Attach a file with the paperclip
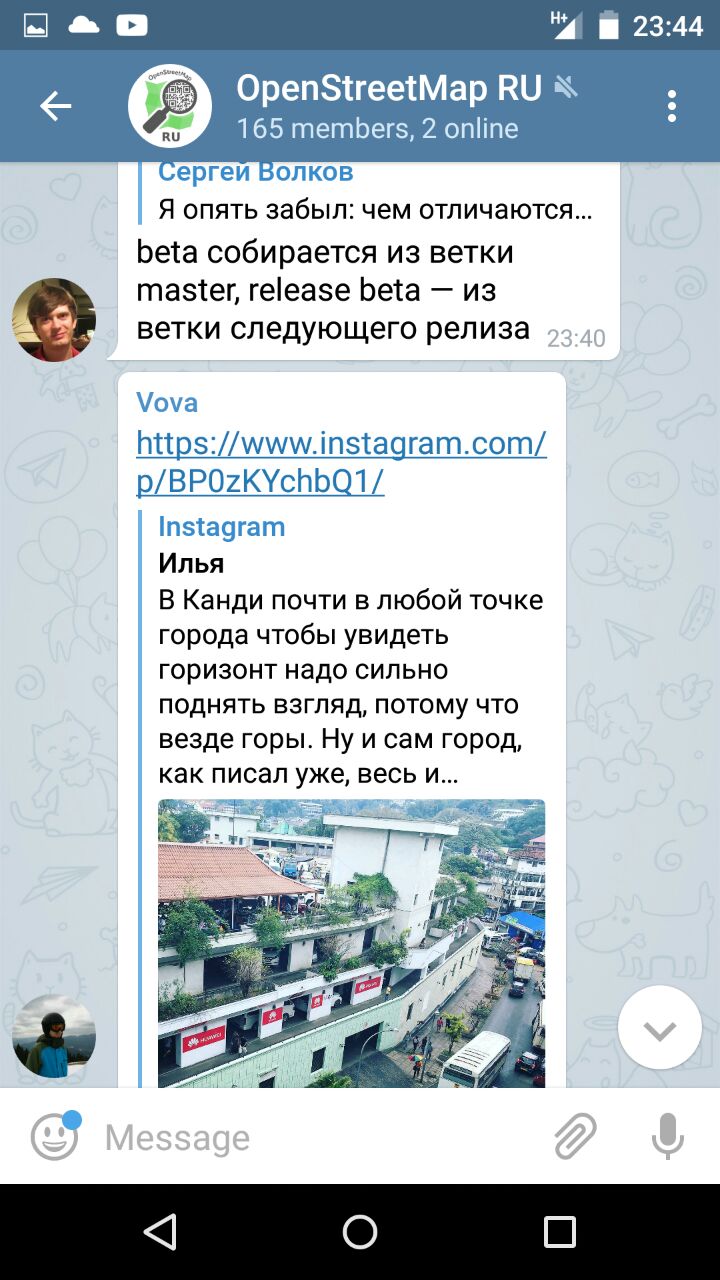720x1280 pixels. coord(575,1137)
